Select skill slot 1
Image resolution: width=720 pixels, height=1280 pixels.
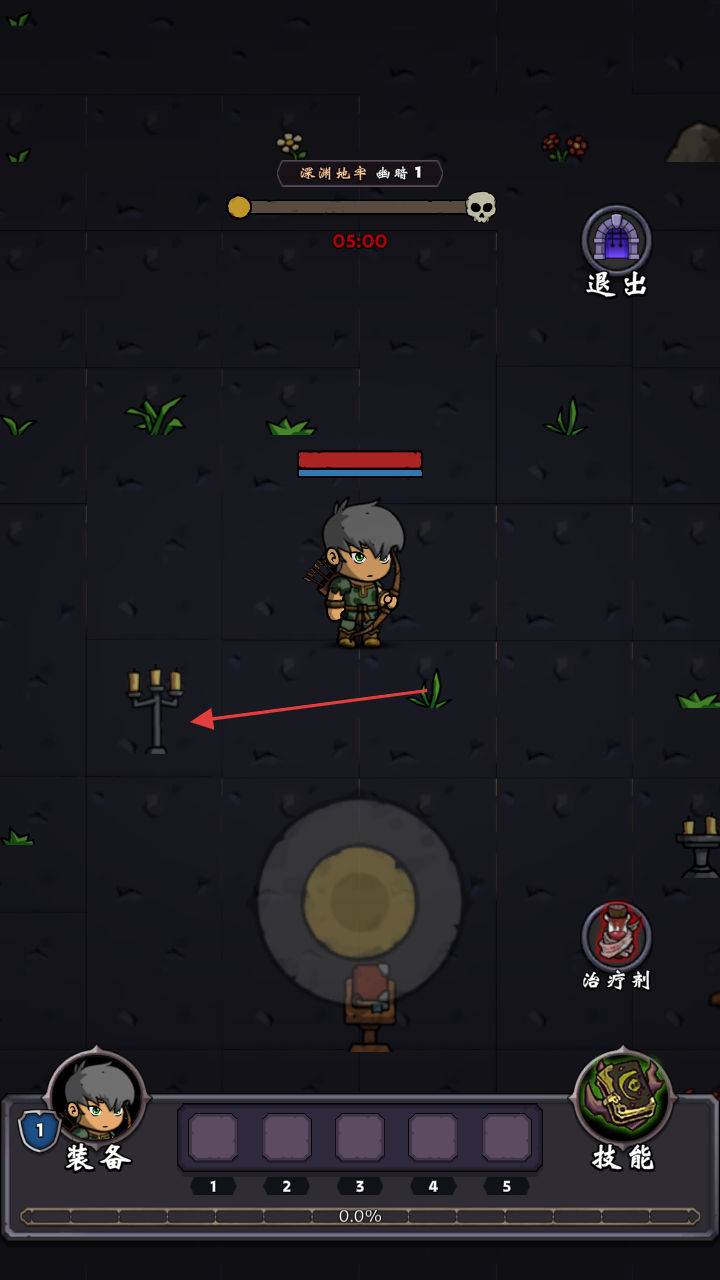tap(213, 1138)
